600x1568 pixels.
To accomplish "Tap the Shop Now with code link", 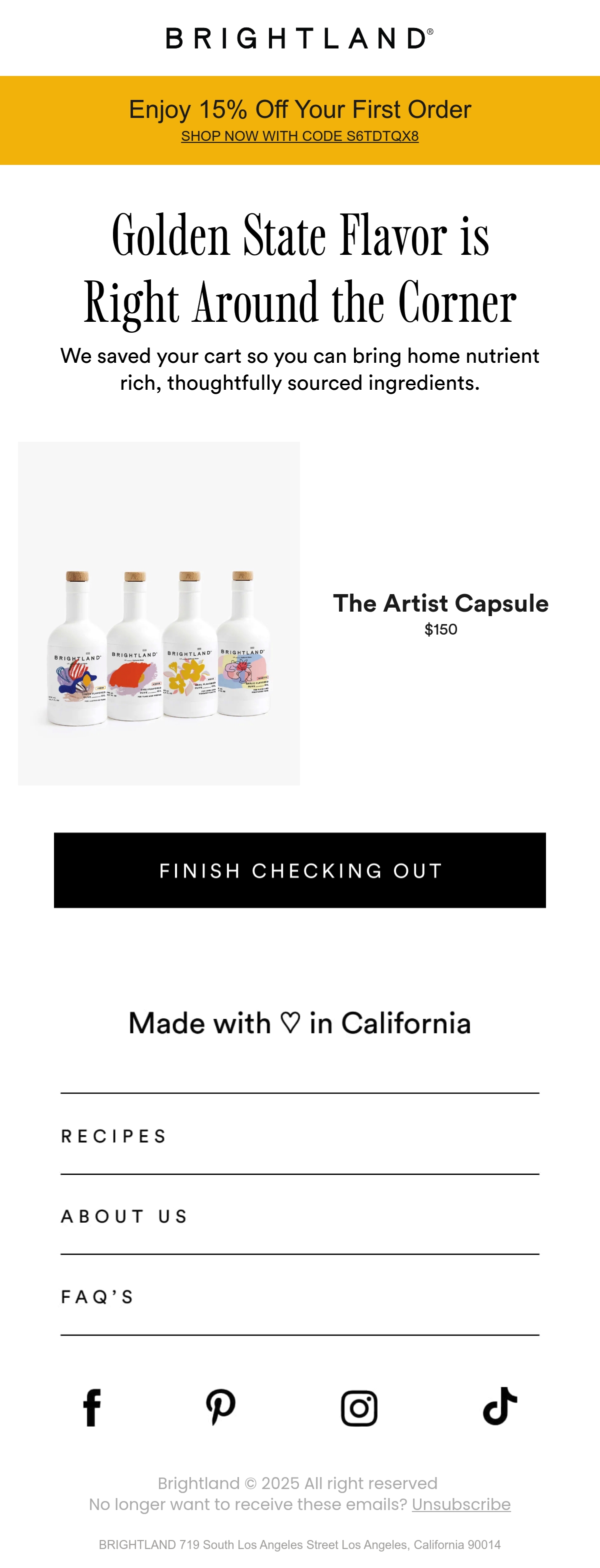I will [x=299, y=136].
